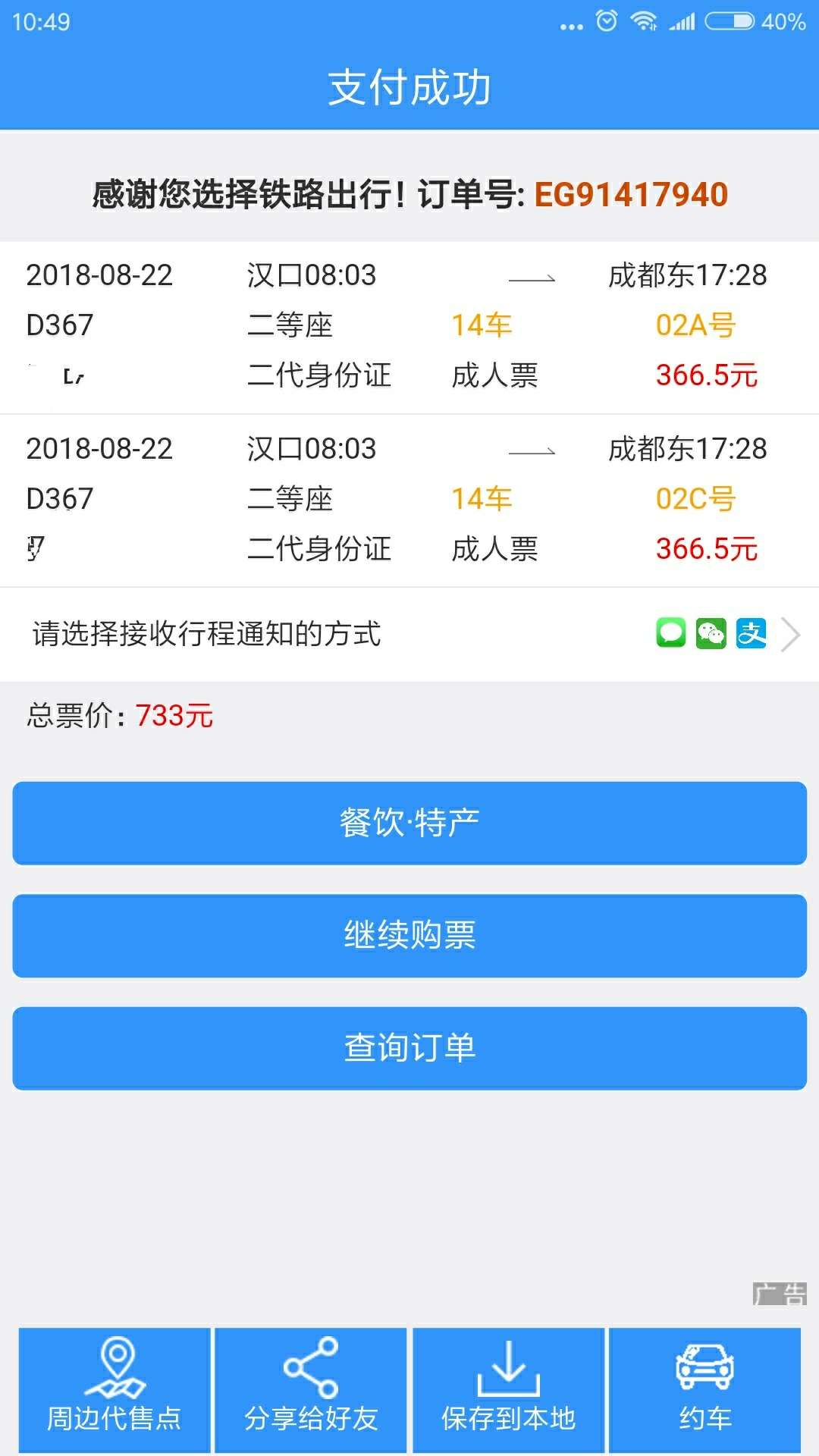Tap the map pin icon for 周边代售点
819x1456 pixels.
[115, 1369]
